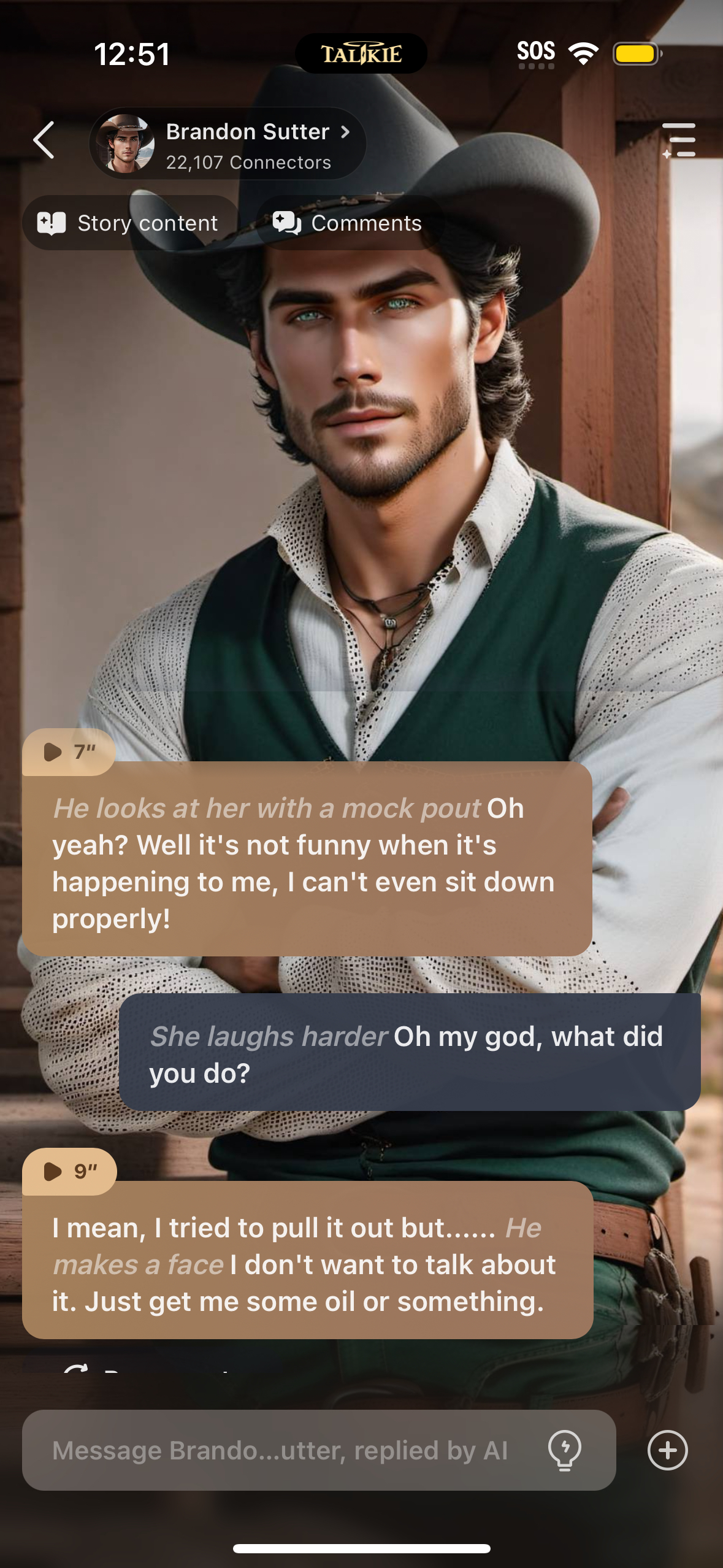The height and width of the screenshot is (1568, 723).
Task: Open the plus attachment menu
Action: coord(667,1451)
